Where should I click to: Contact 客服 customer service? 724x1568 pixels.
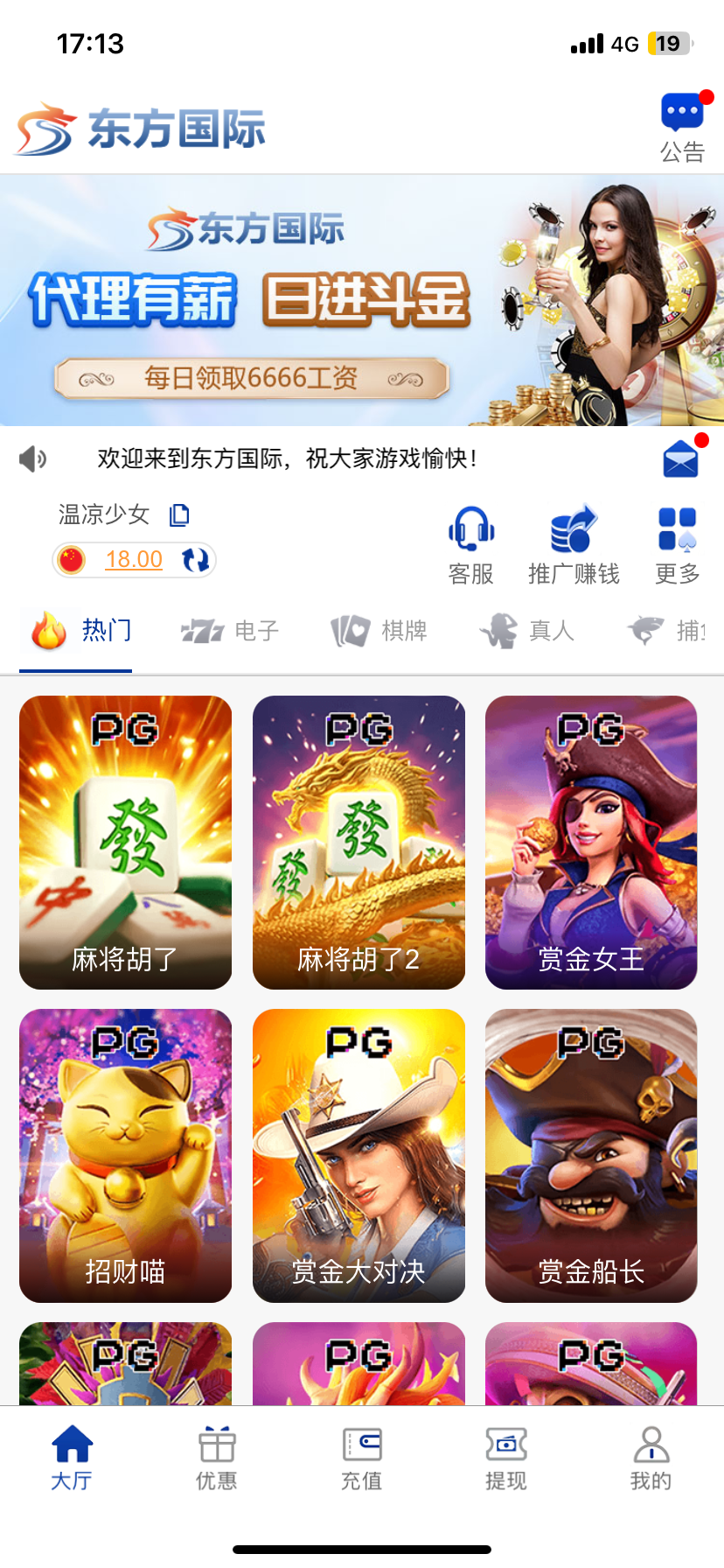tap(471, 546)
